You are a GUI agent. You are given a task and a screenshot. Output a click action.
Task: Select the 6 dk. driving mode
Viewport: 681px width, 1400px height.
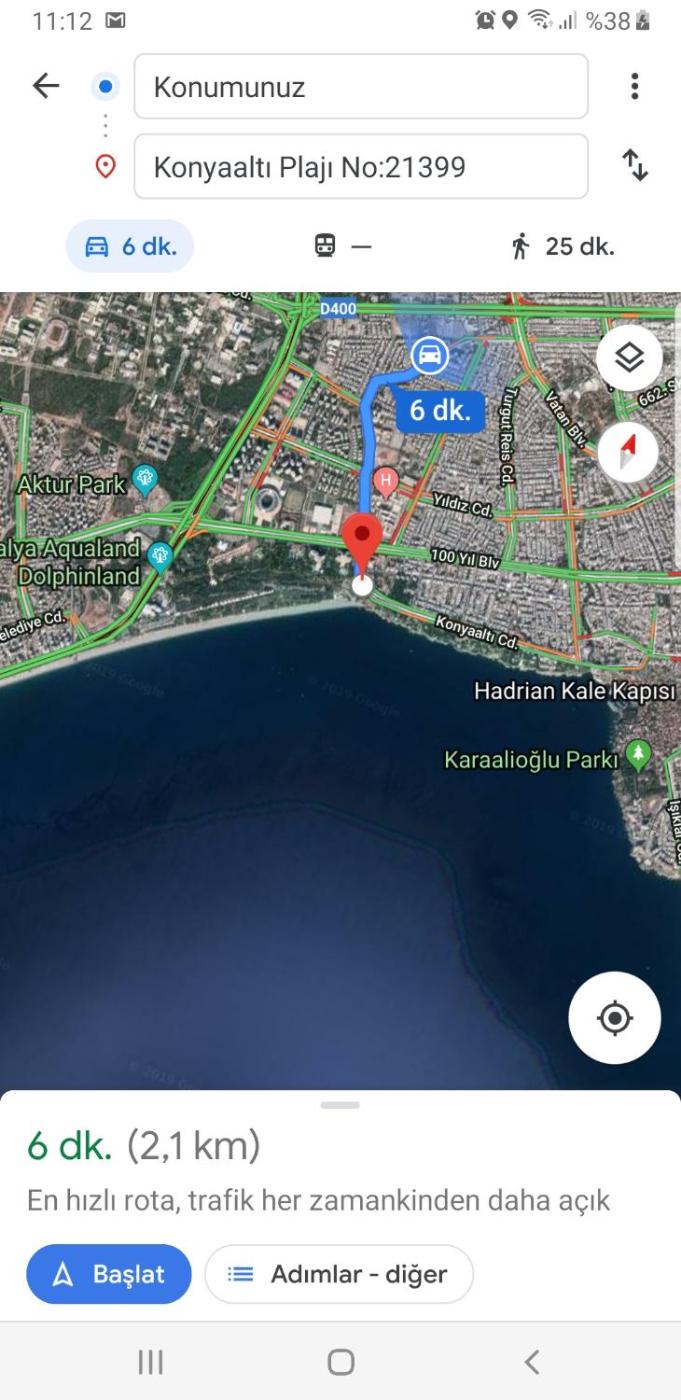[x=130, y=246]
